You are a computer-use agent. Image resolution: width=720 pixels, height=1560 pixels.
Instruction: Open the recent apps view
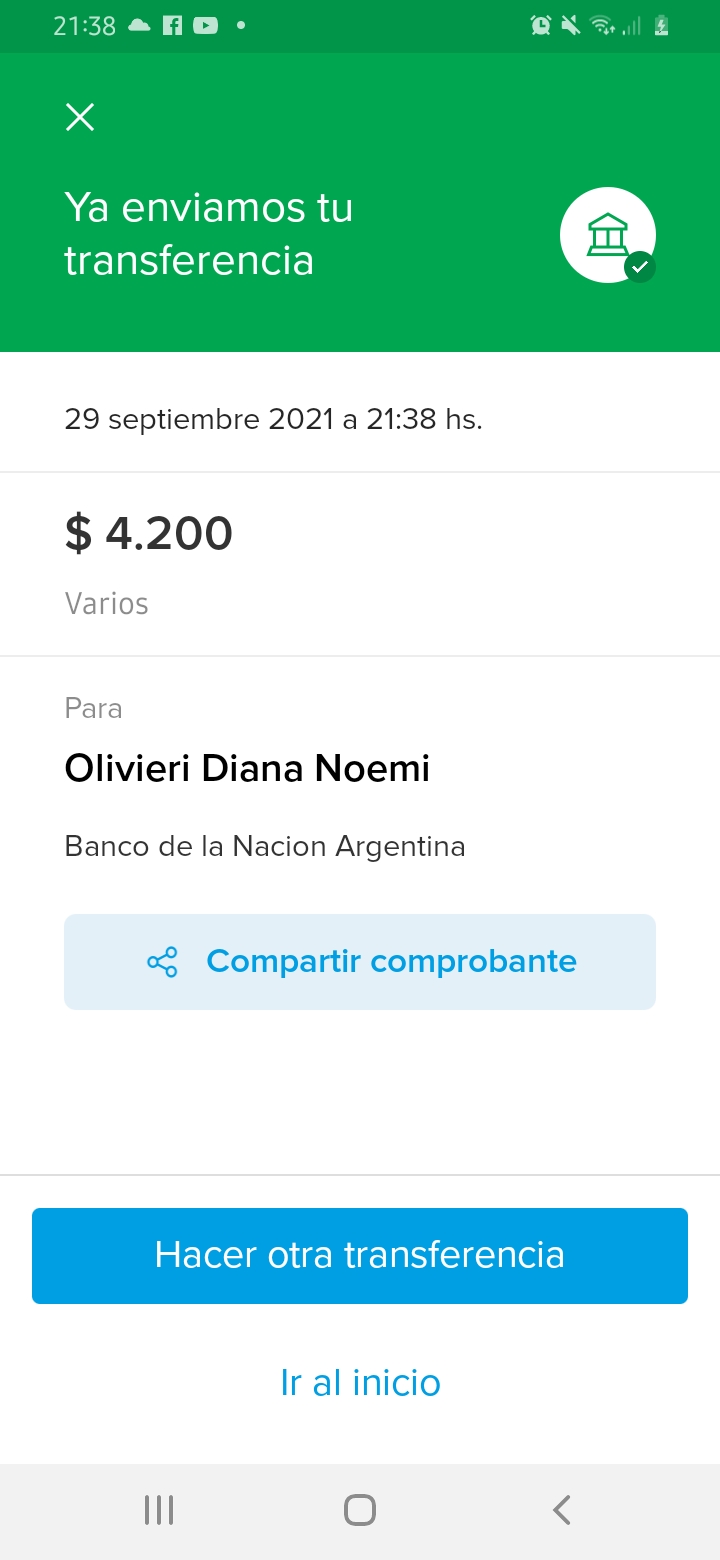[159, 1510]
